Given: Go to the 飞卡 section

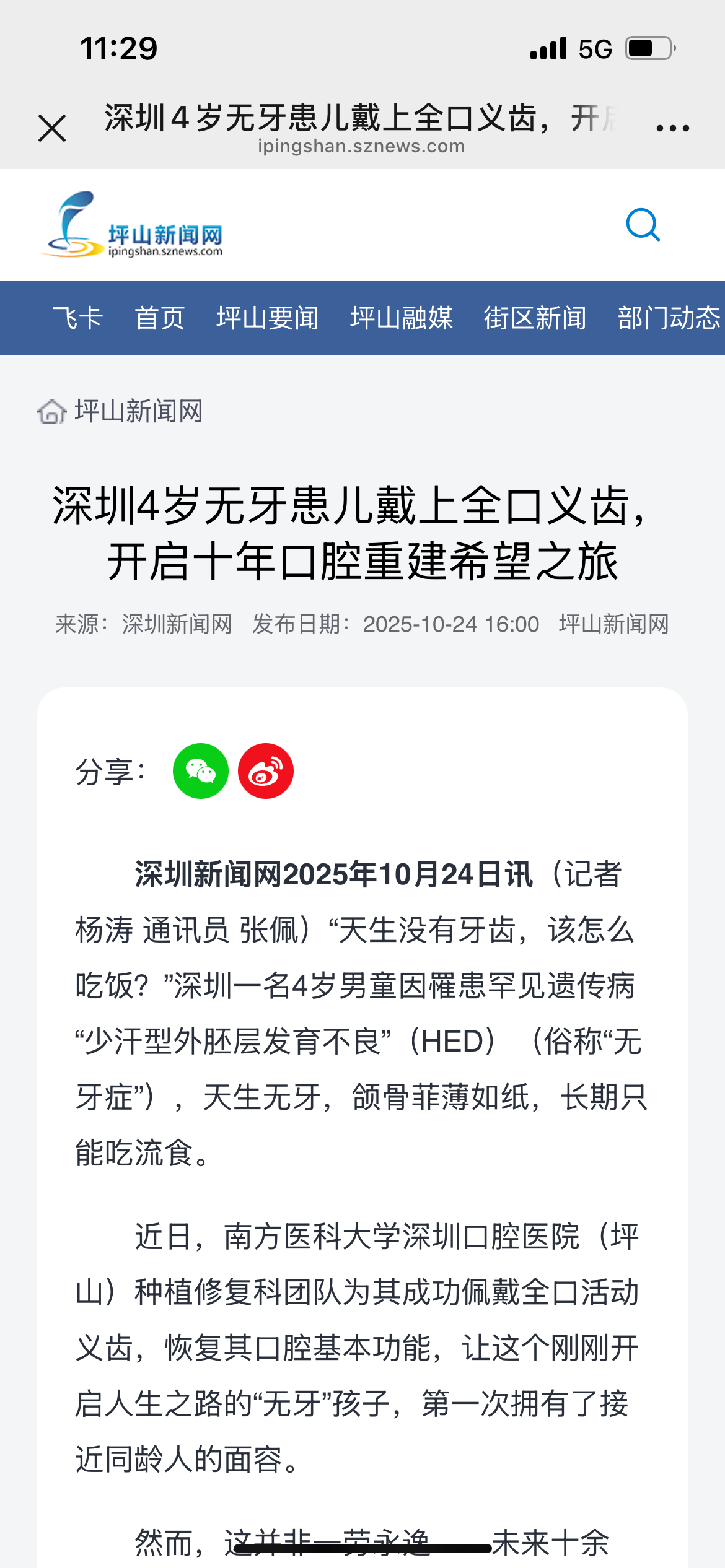Looking at the screenshot, I should (77, 318).
